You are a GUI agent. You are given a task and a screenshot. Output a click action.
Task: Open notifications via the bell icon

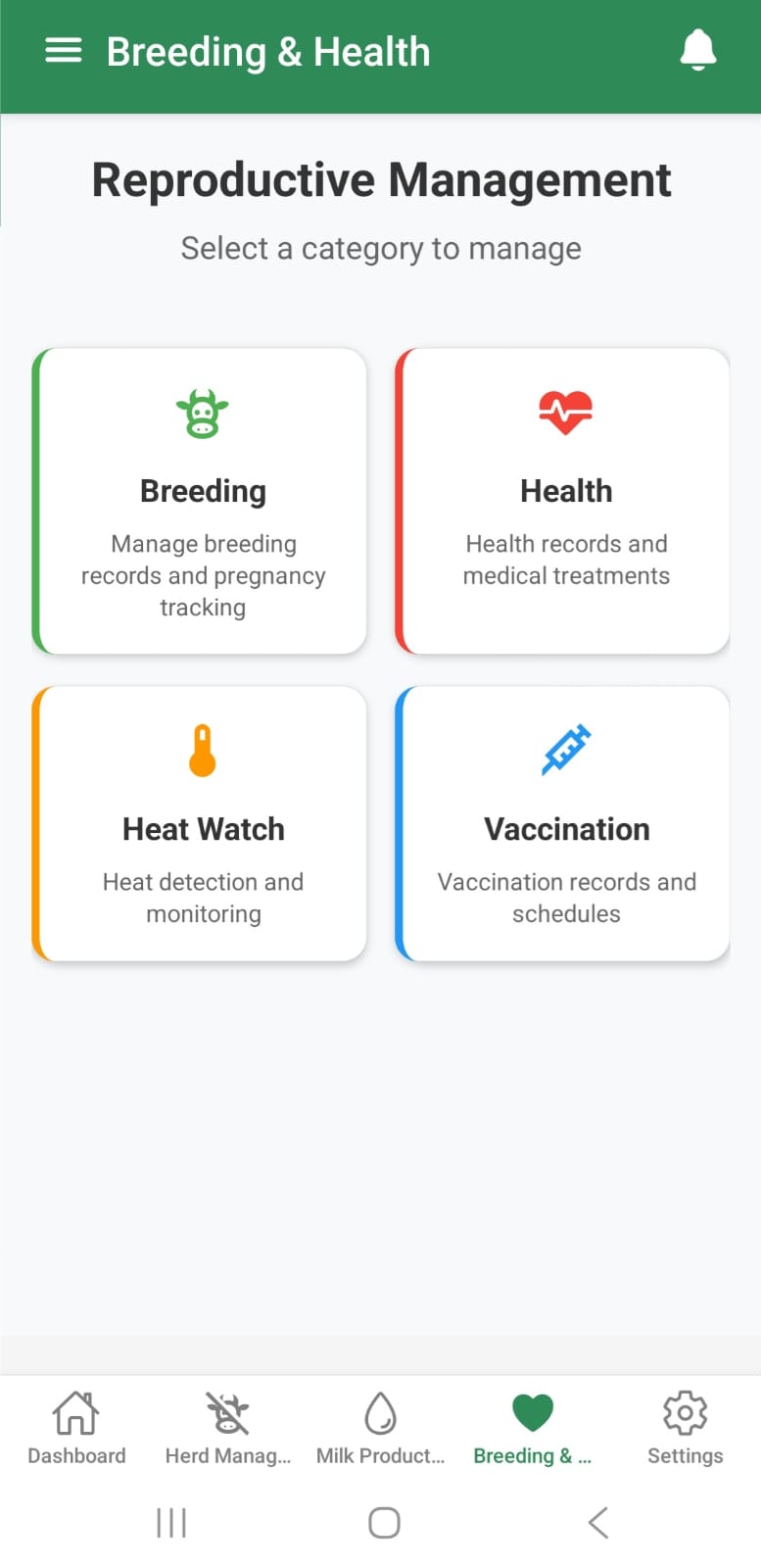click(698, 50)
